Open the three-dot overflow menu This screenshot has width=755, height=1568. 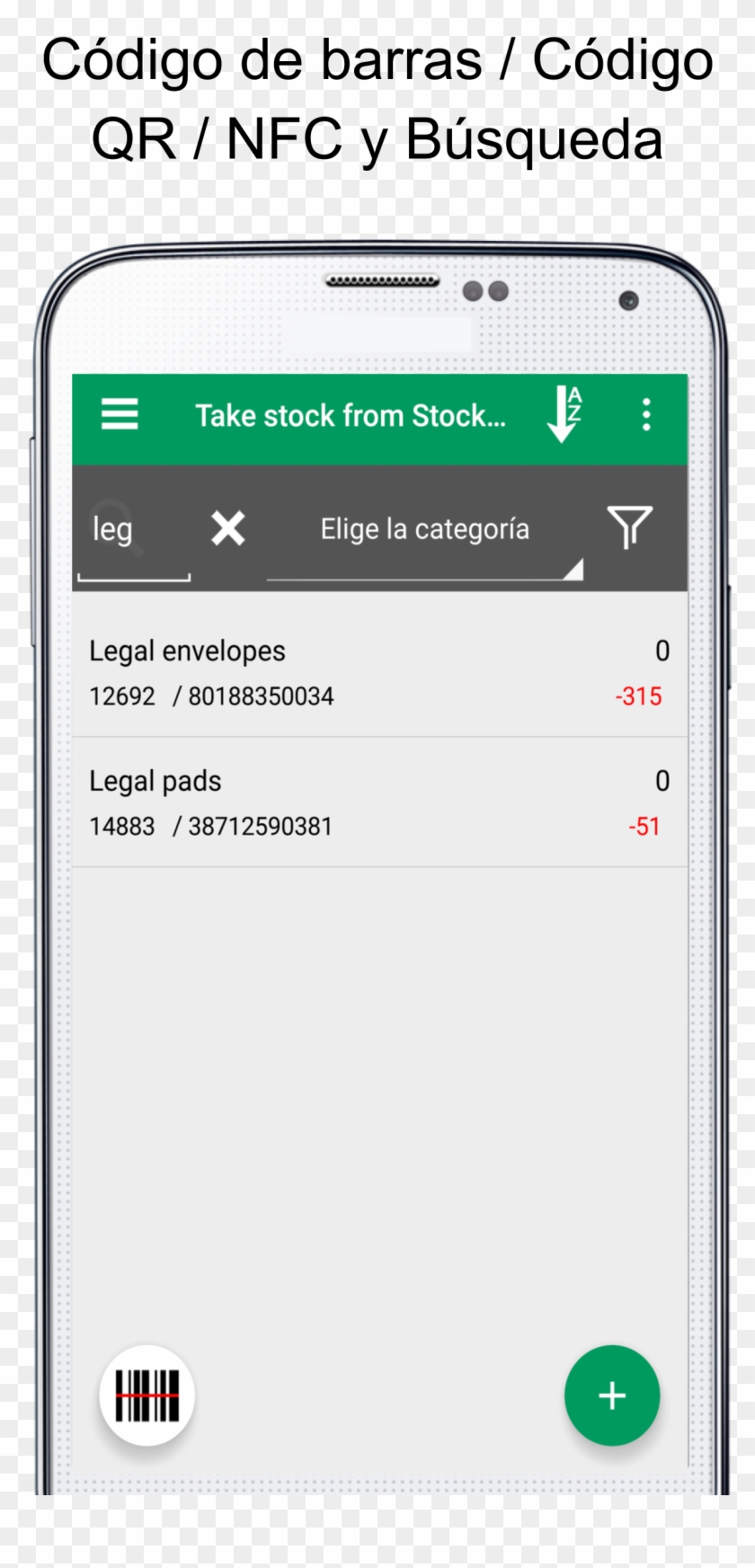click(x=644, y=414)
